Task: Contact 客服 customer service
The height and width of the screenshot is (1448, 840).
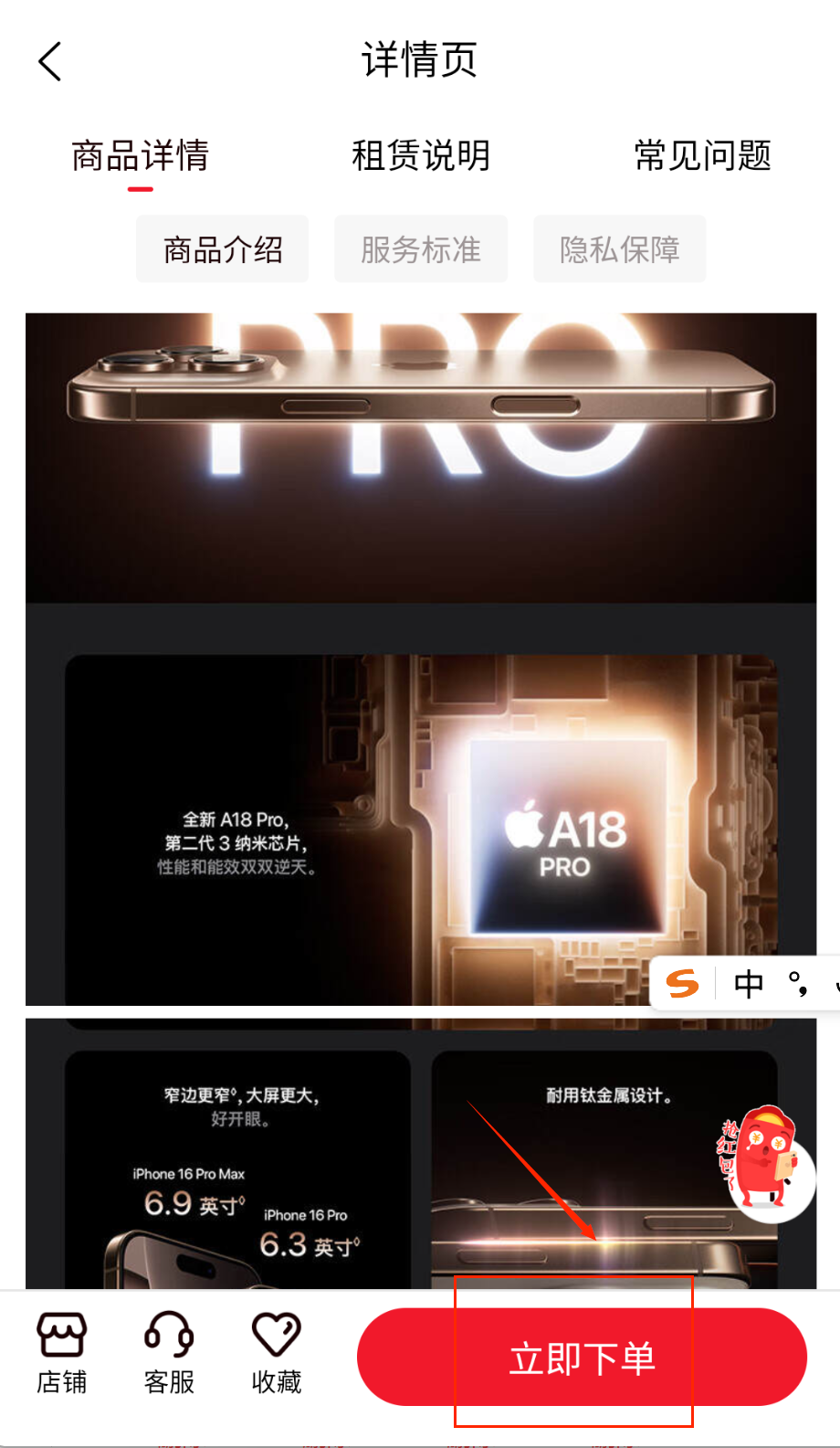Action: coord(169,1354)
